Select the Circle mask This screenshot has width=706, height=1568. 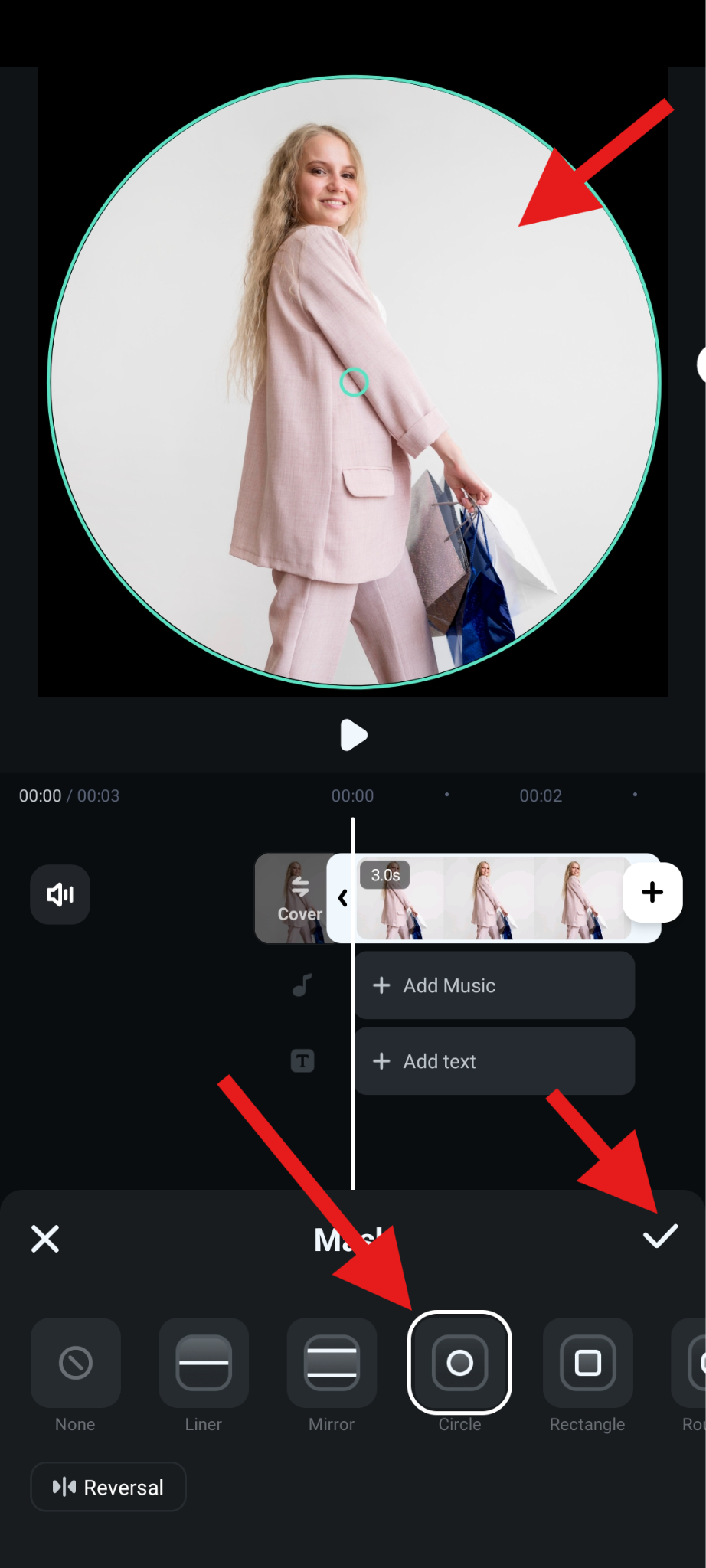click(459, 1363)
